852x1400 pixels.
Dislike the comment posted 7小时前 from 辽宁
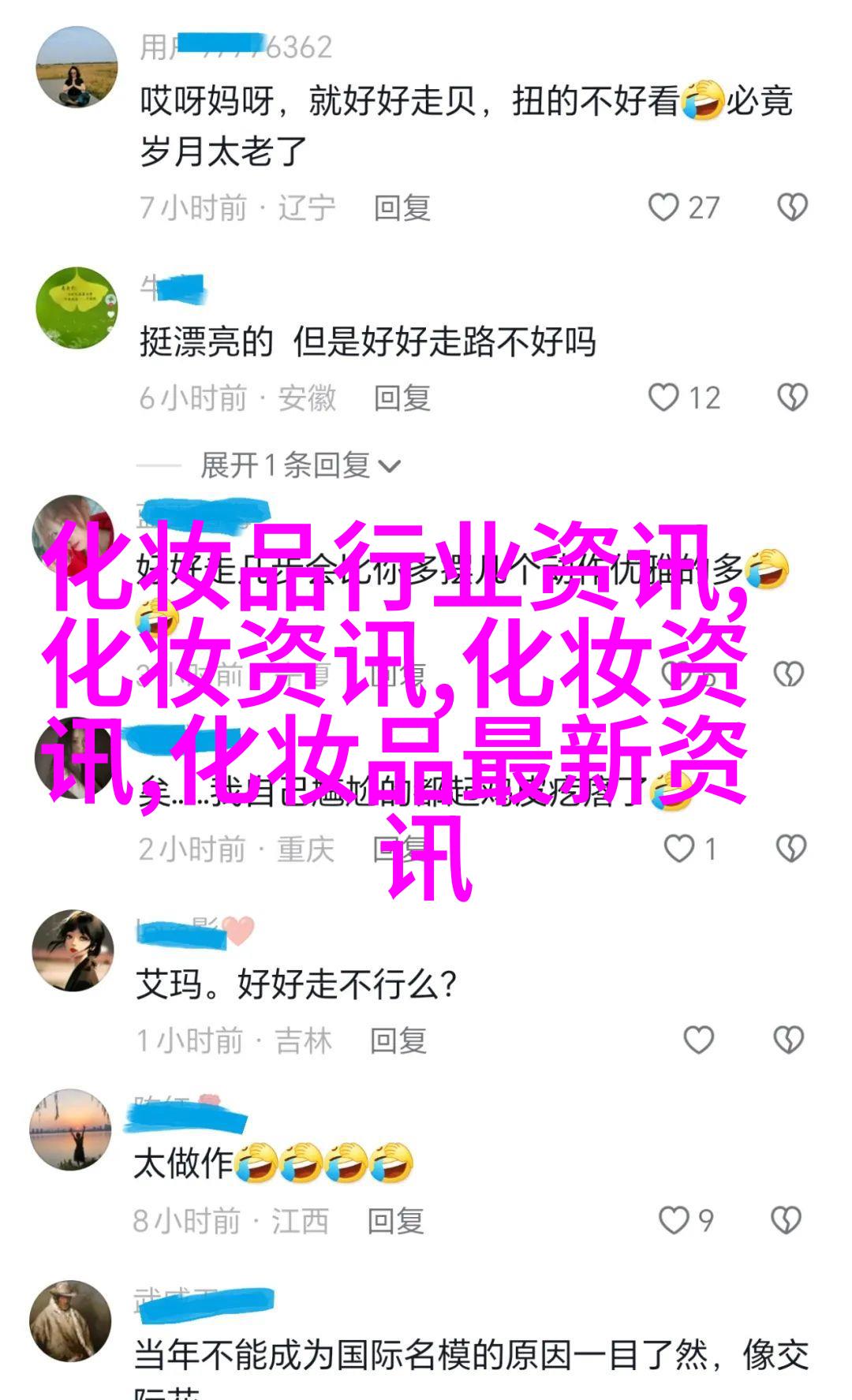792,207
